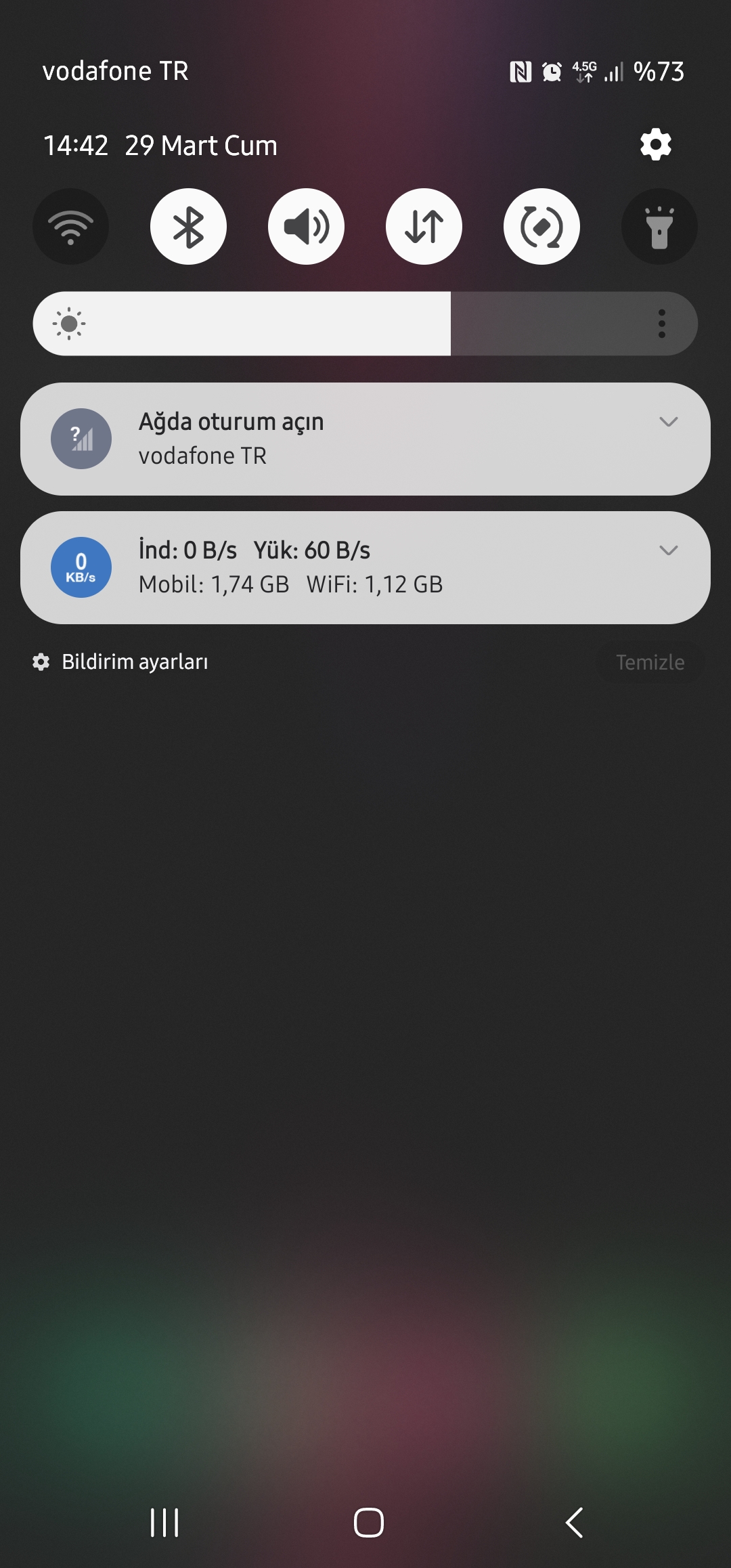This screenshot has width=731, height=1568.
Task: Expand the vodafone TR sign-in notification
Action: pos(669,422)
